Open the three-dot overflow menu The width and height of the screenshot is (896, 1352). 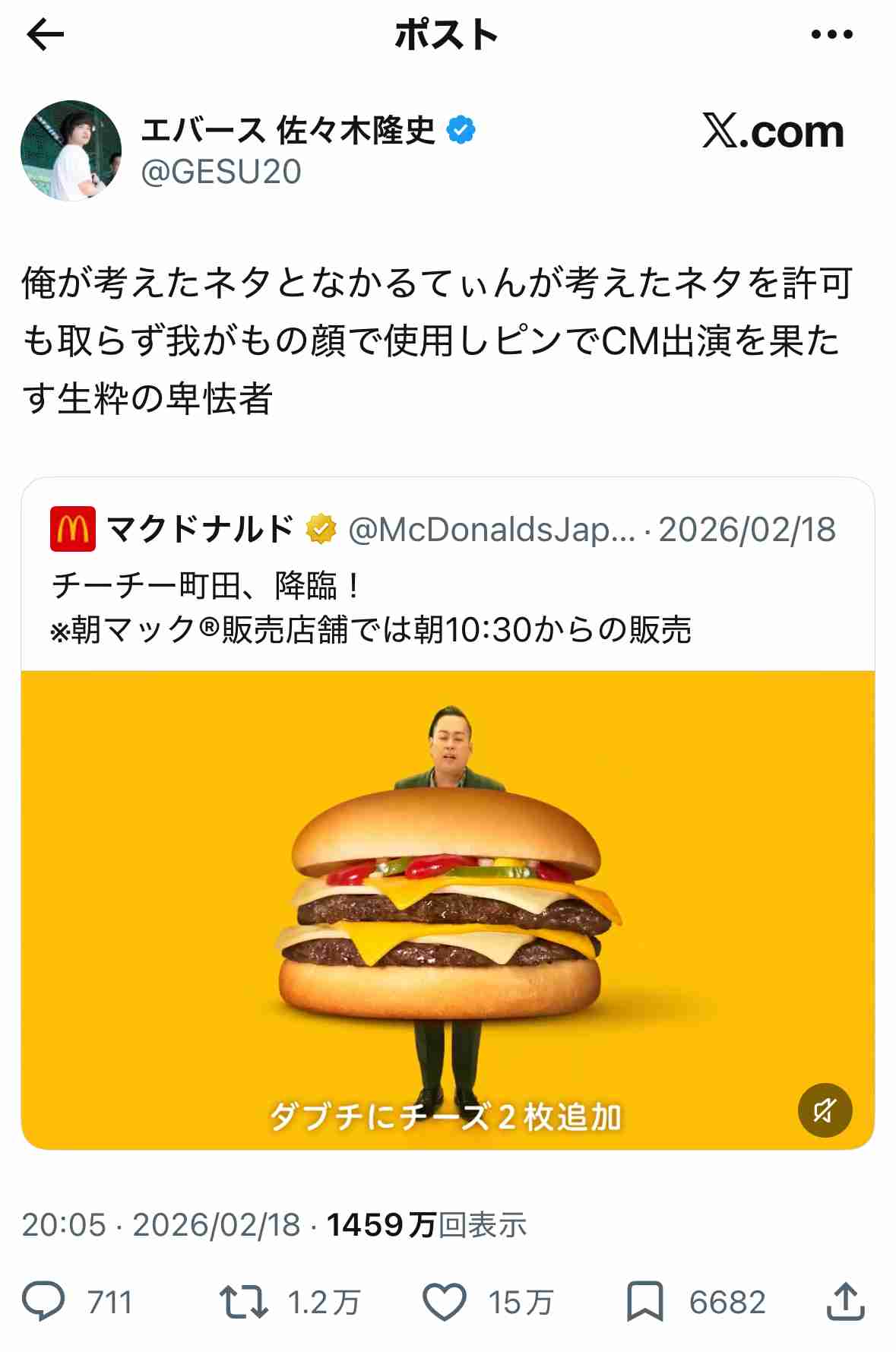click(831, 35)
